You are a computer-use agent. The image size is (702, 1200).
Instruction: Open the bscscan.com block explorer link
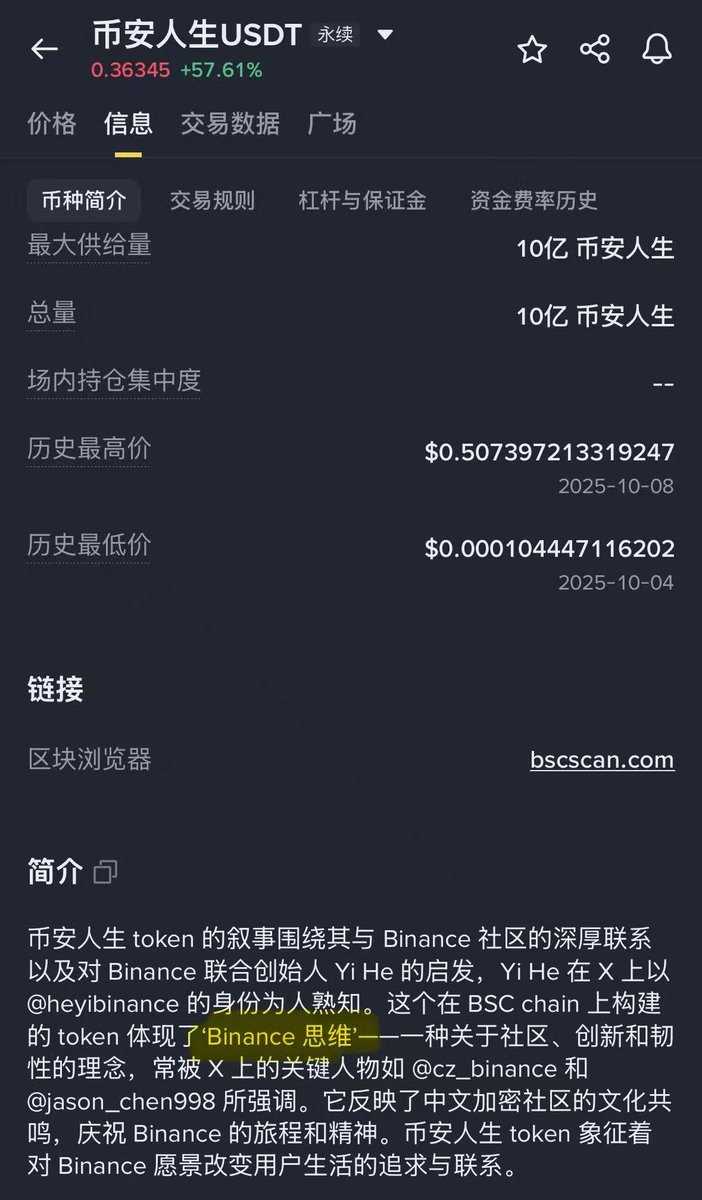click(602, 760)
